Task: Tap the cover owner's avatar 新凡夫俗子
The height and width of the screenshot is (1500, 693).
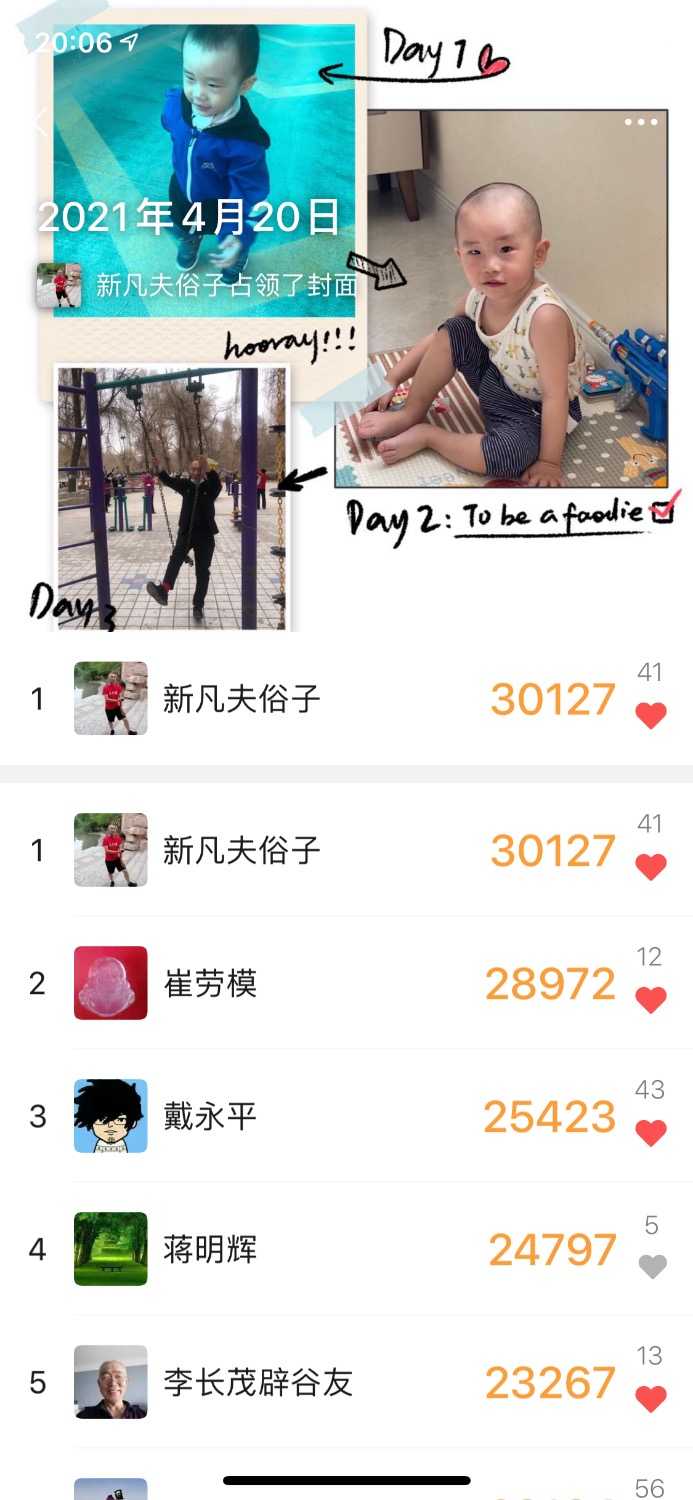Action: [59, 285]
